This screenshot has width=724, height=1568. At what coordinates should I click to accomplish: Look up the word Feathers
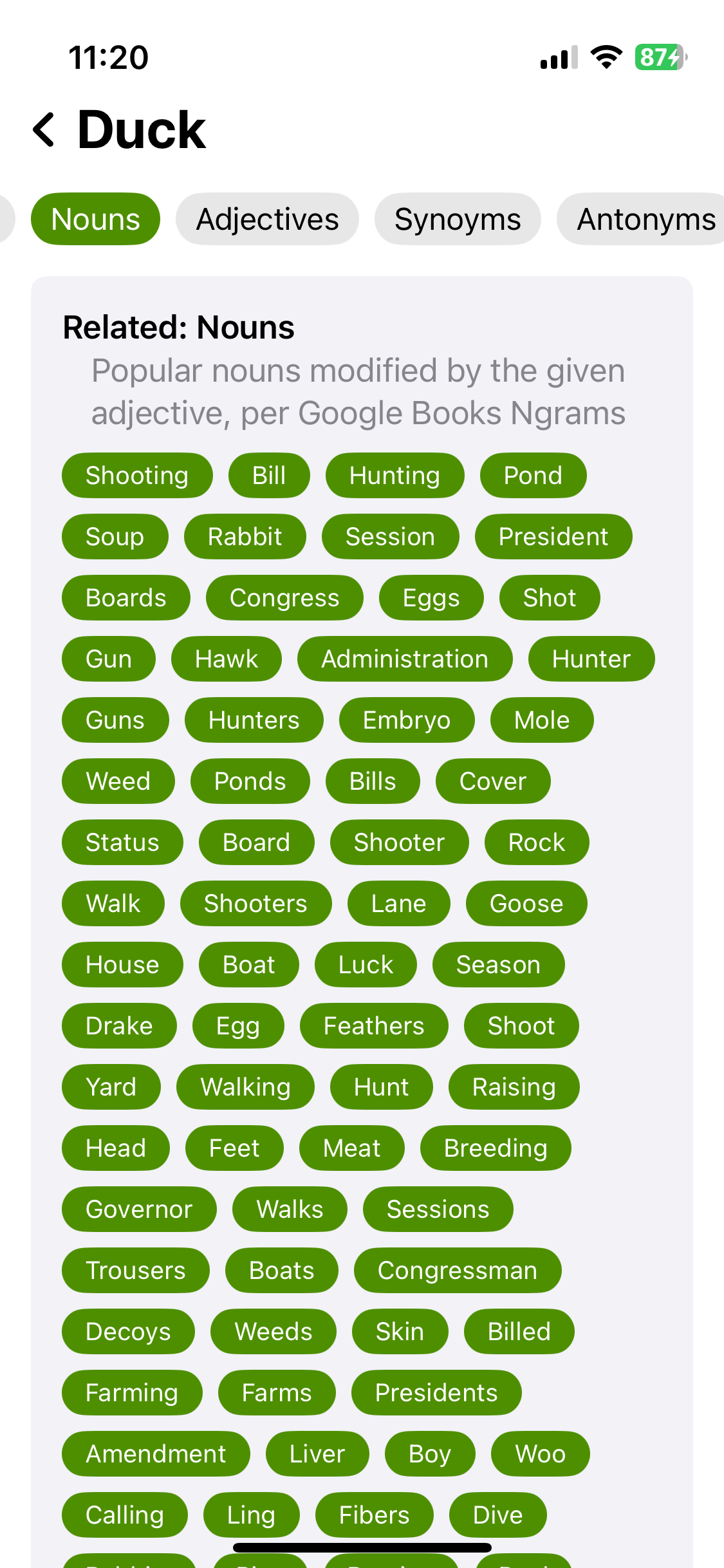pyautogui.click(x=374, y=1026)
